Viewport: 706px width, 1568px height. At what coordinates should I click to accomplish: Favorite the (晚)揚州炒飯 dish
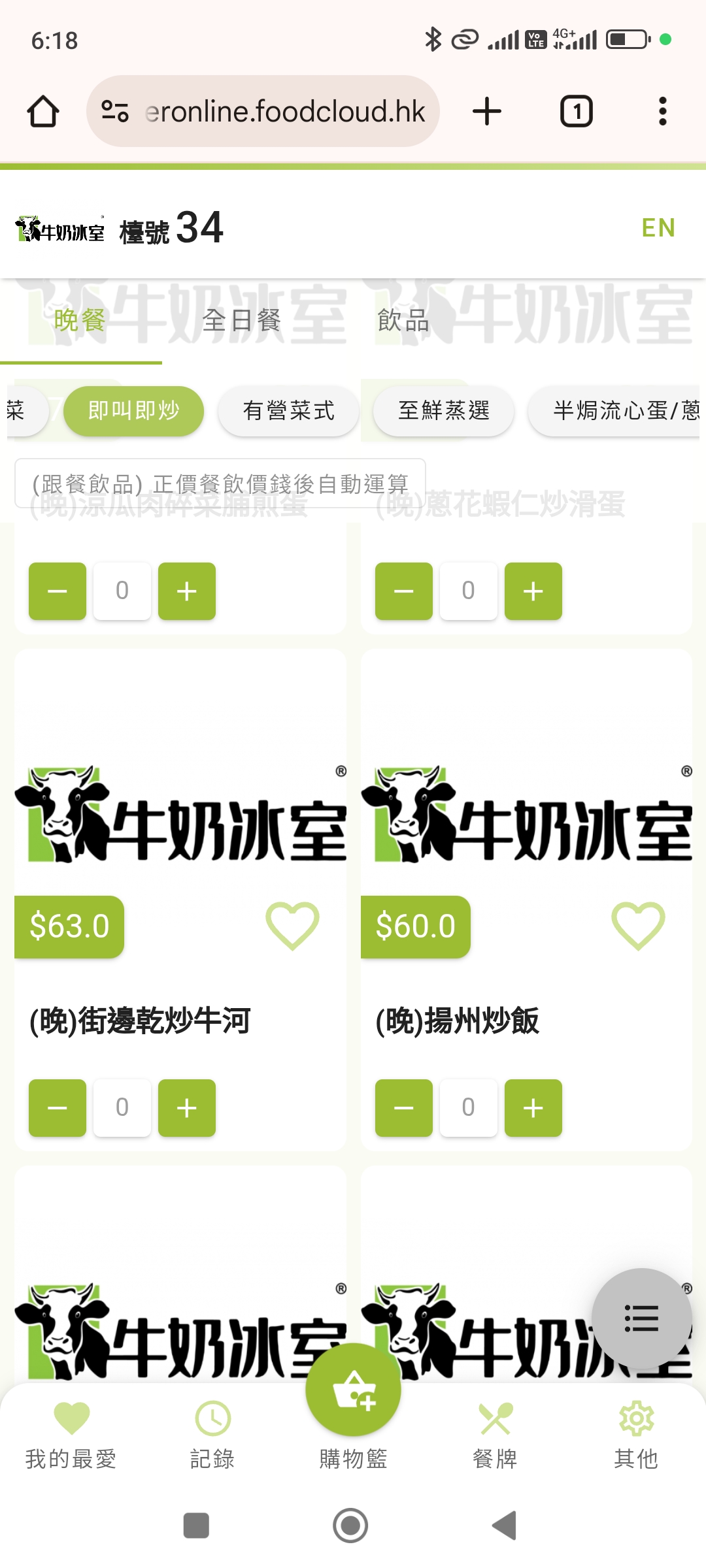tap(638, 926)
